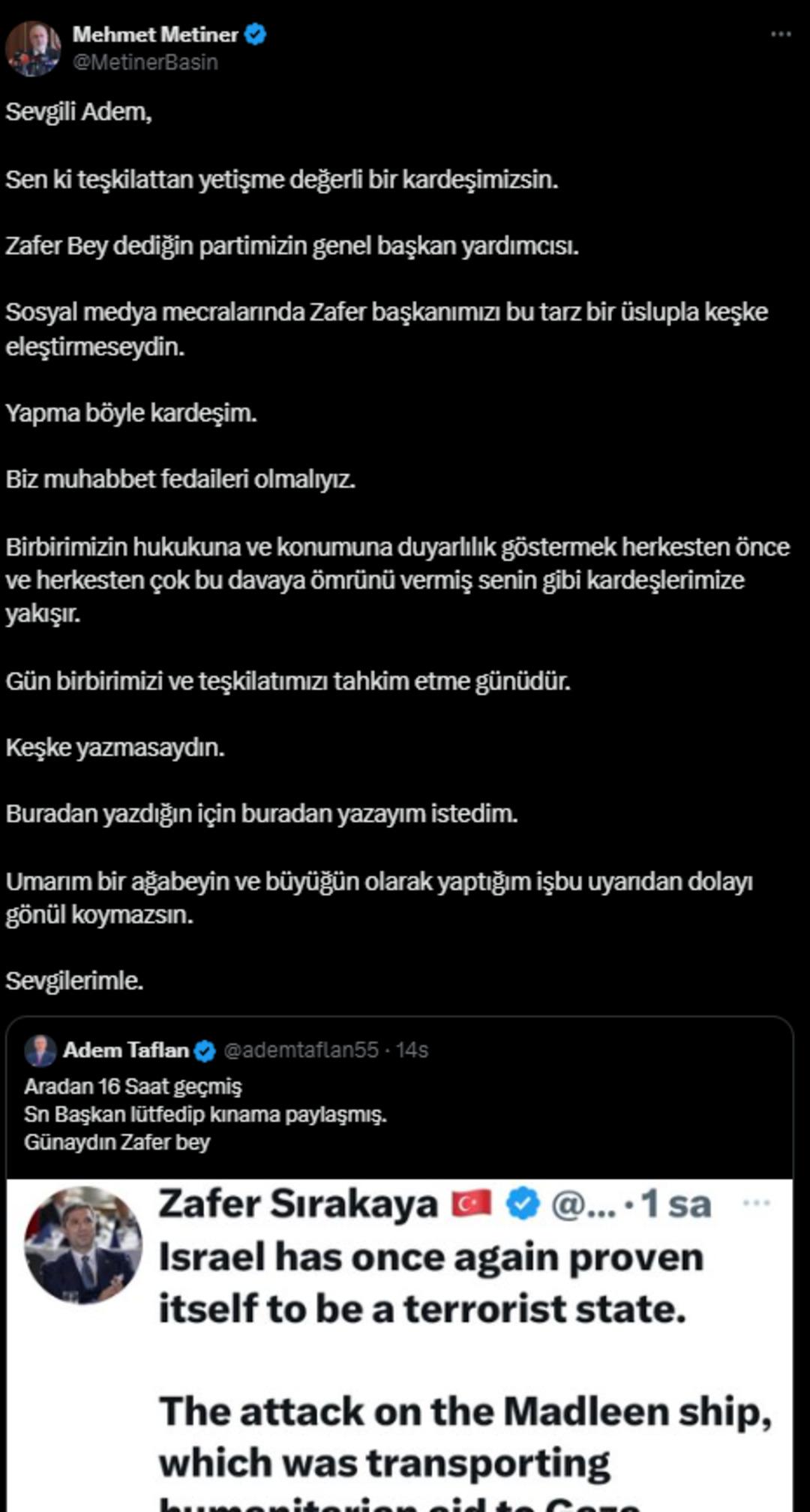This screenshot has height=1512, width=810.
Task: Open the tweet's overflow menu
Action: [781, 34]
